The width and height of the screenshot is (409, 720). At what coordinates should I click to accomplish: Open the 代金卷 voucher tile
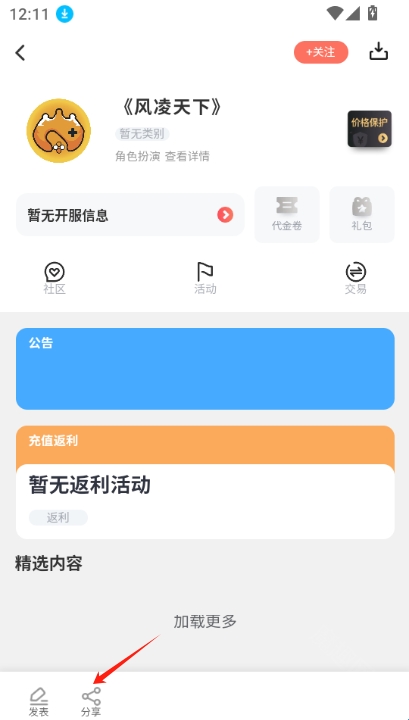tap(287, 214)
